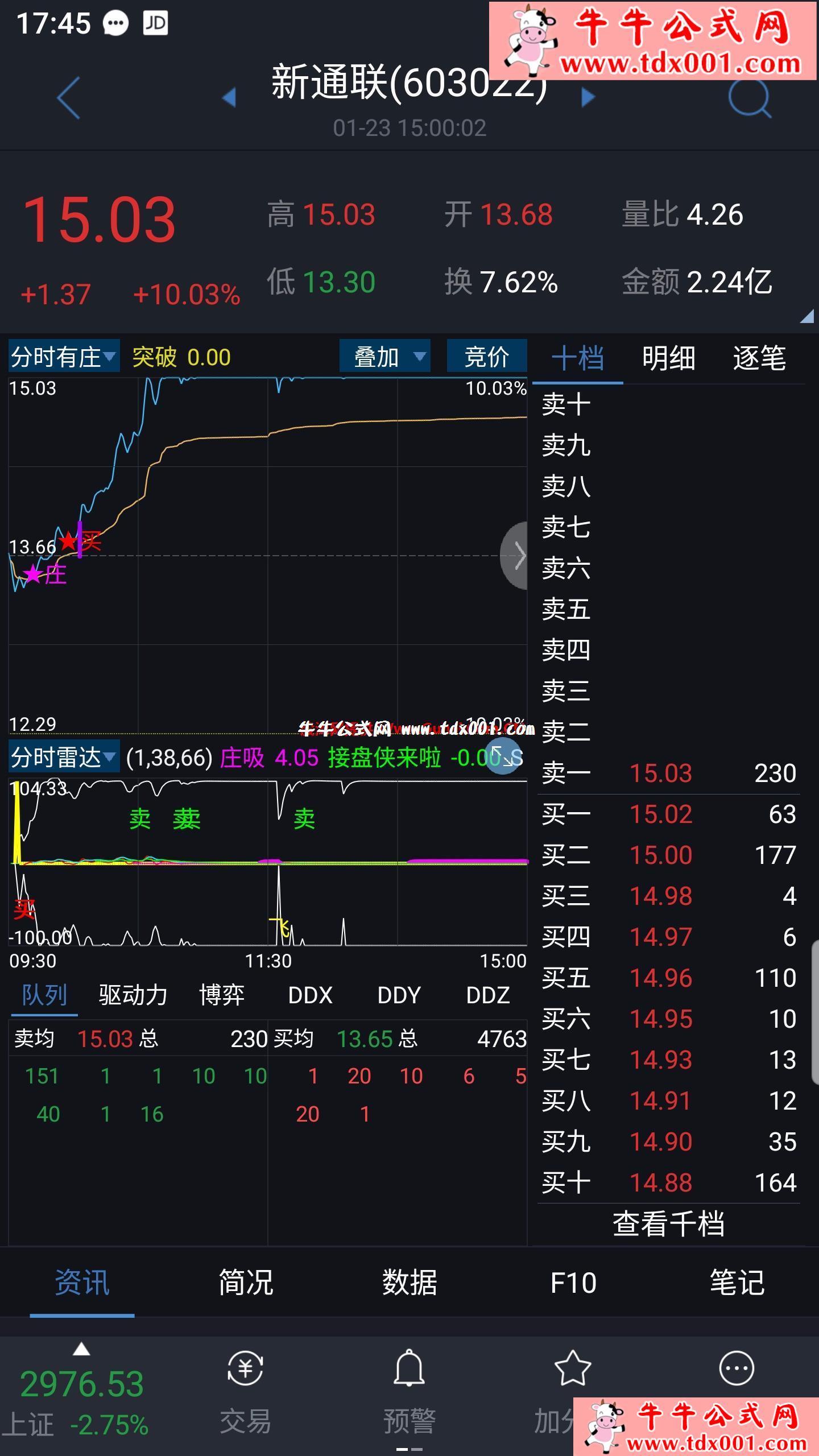Switch to the previous stock
The height and width of the screenshot is (1456, 819).
pyautogui.click(x=229, y=98)
